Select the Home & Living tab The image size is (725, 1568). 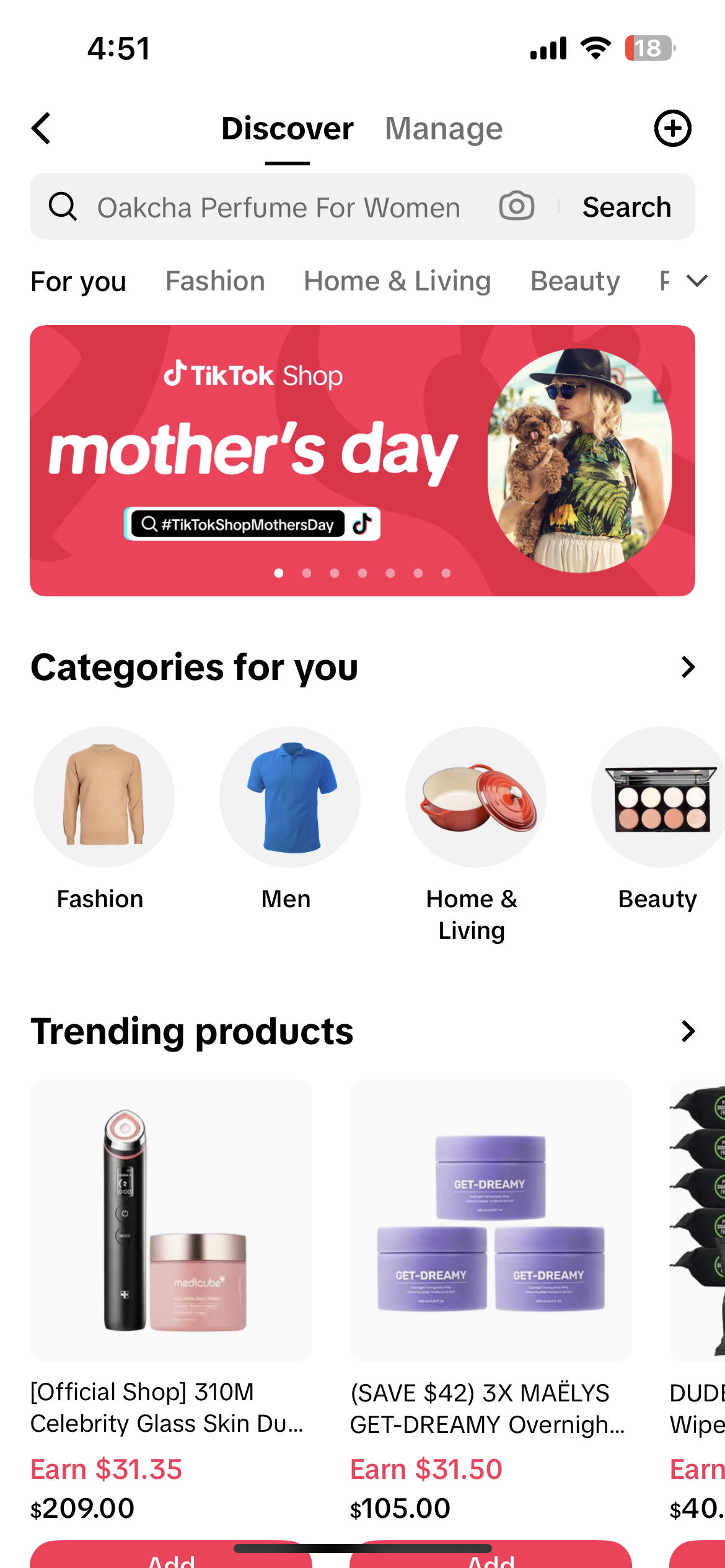pos(397,281)
